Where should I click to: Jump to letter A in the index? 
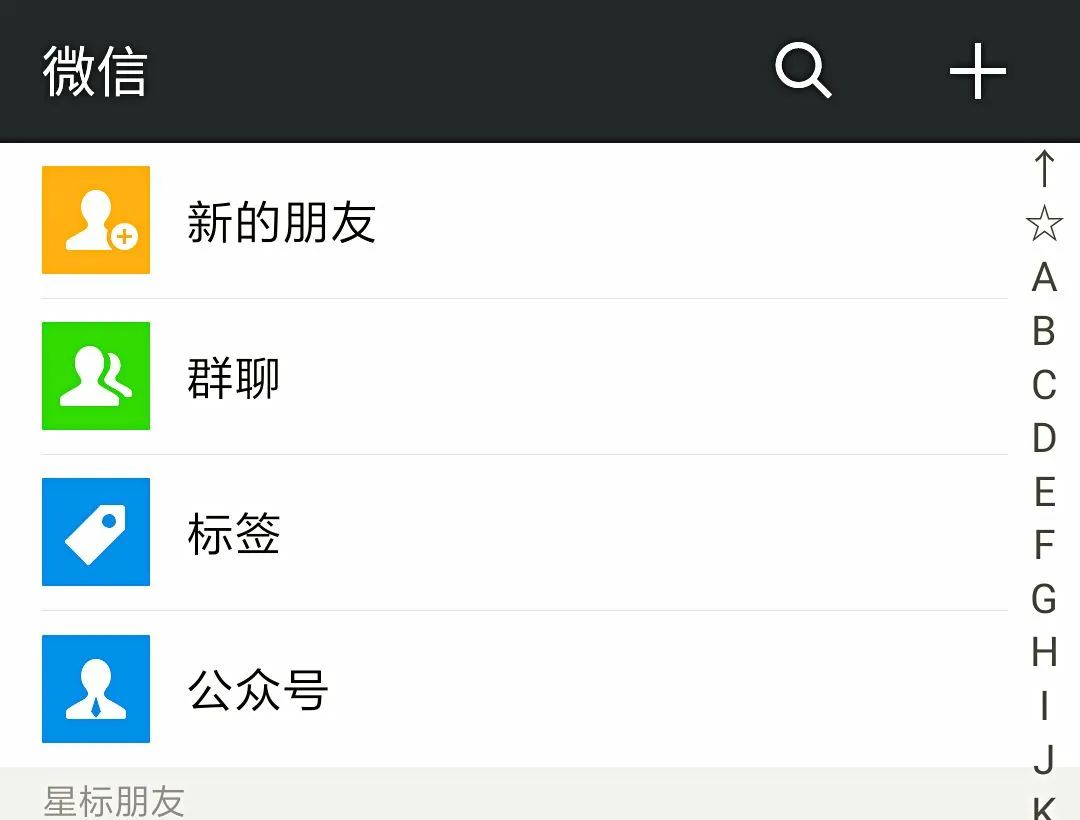[1044, 277]
